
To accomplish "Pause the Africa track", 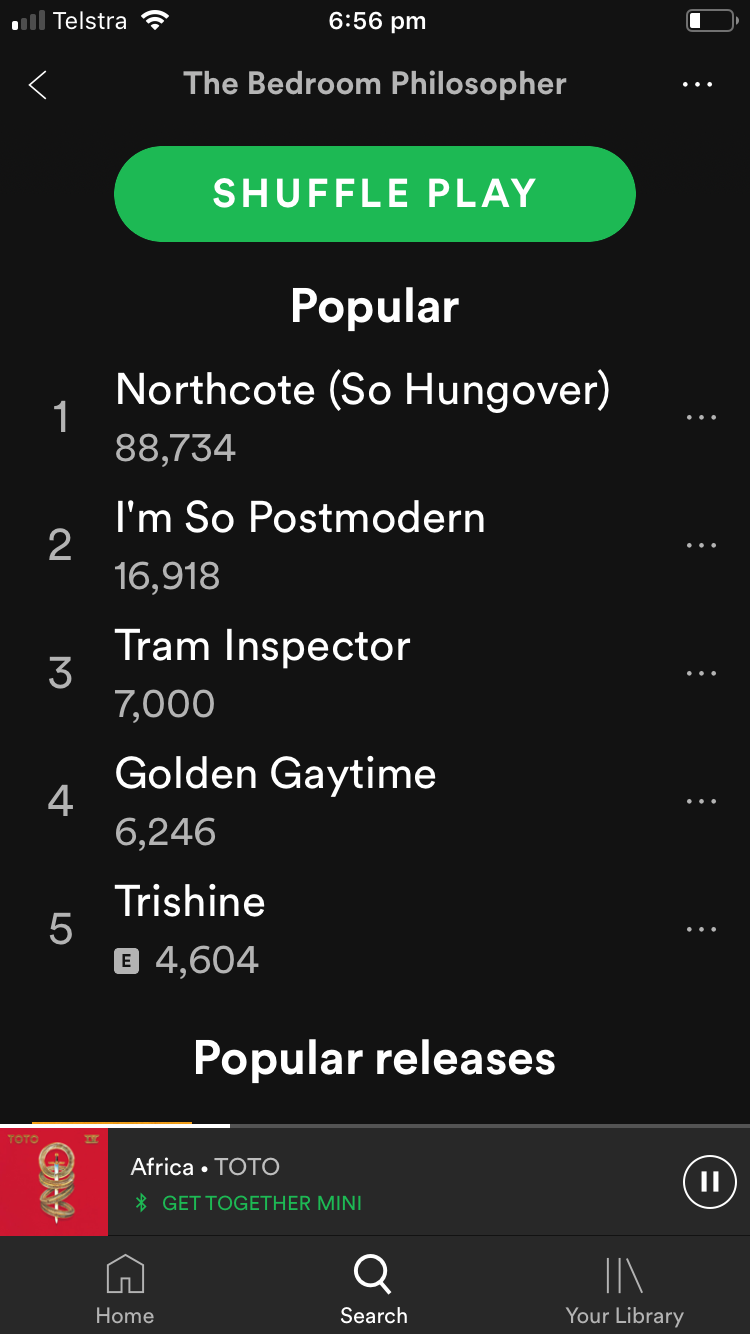I will [x=709, y=1182].
